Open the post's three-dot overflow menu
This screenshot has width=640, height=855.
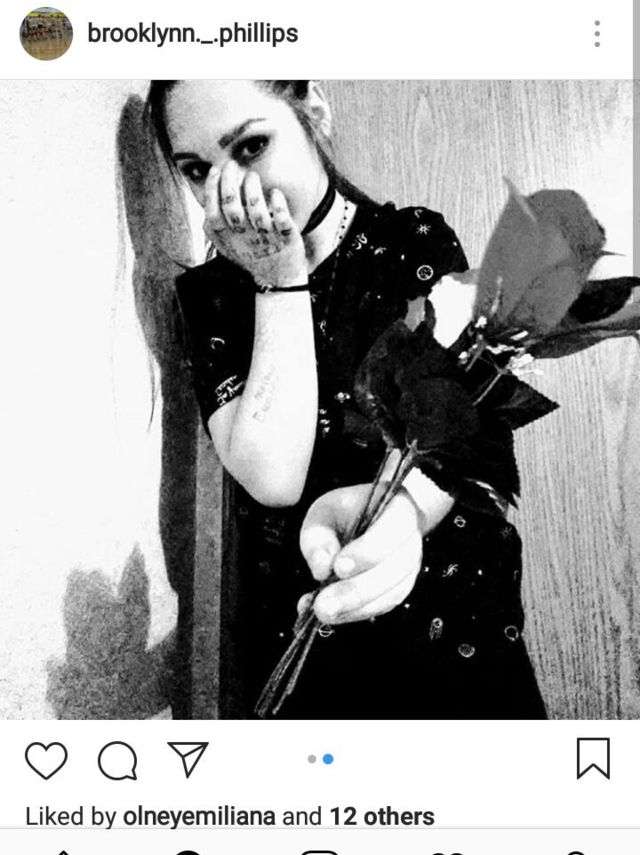tap(597, 34)
